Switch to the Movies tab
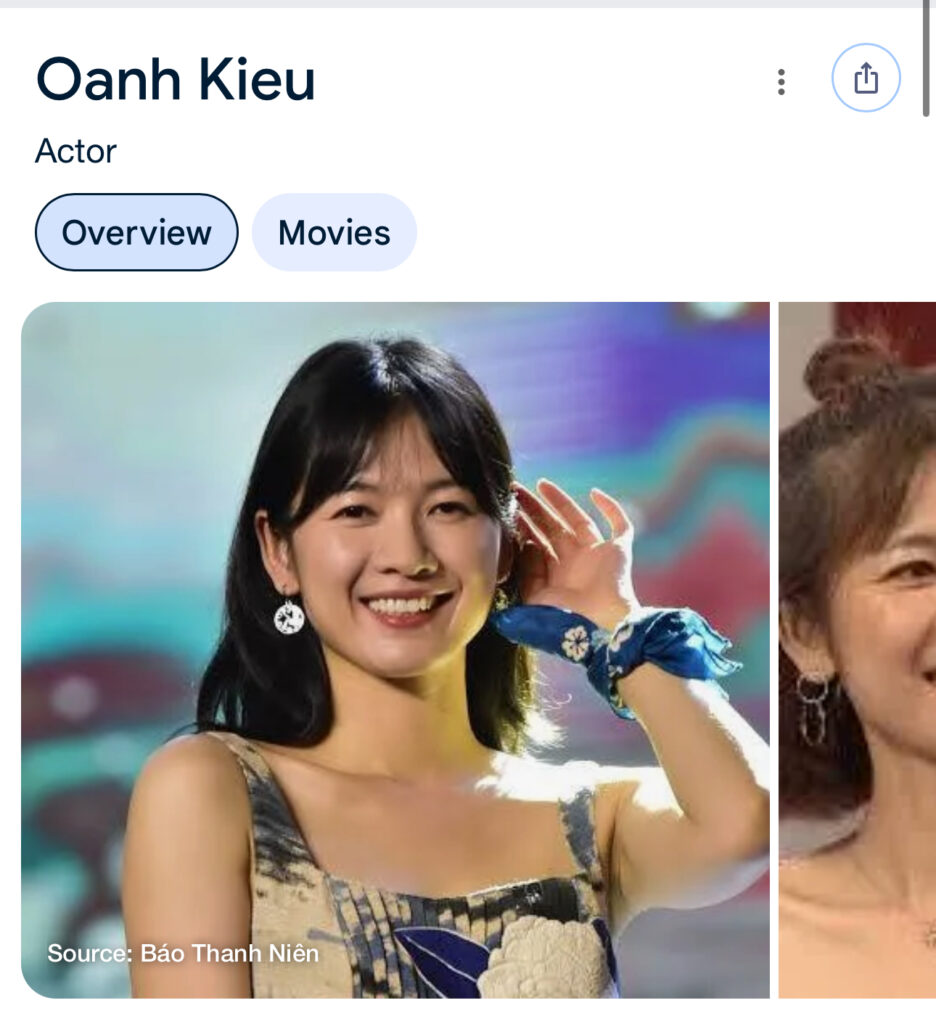 (334, 233)
